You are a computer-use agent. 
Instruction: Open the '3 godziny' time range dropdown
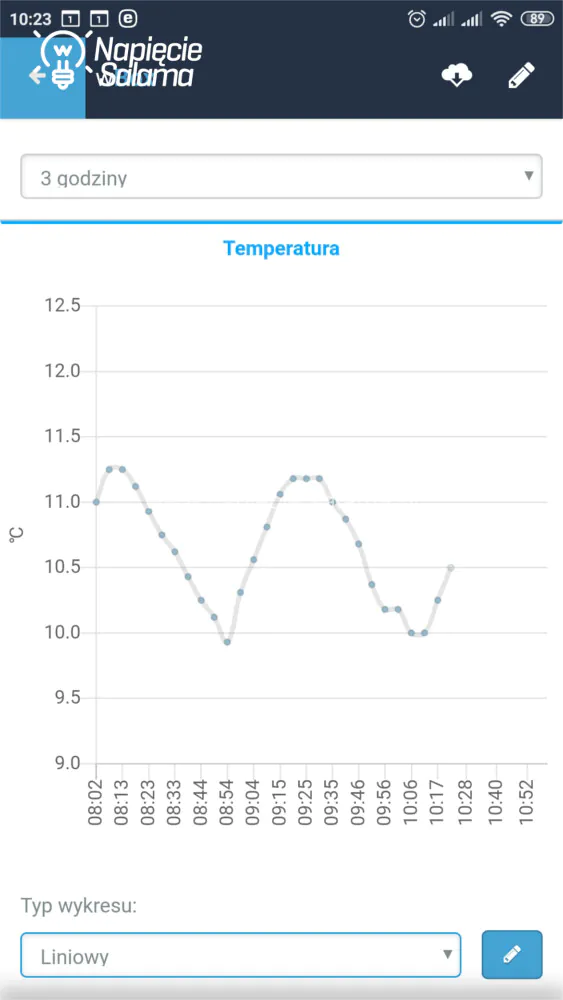point(281,177)
